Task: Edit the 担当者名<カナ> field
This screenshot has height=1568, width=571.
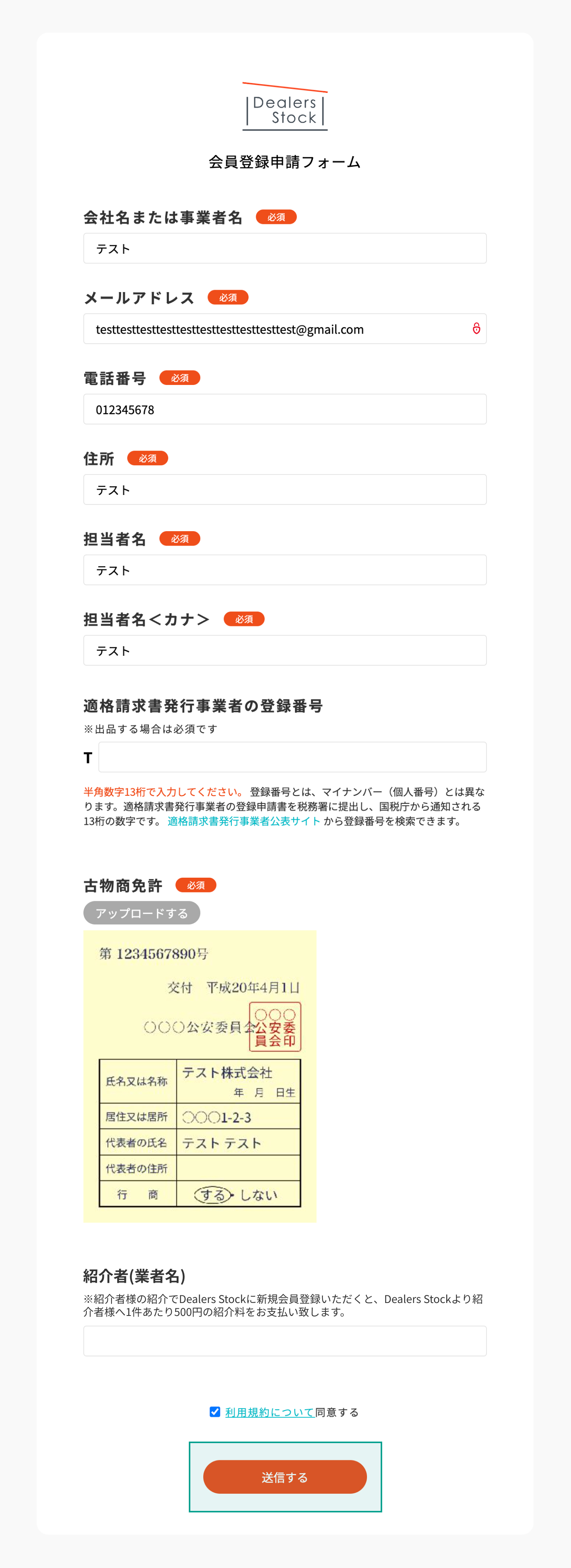Action: point(284,650)
